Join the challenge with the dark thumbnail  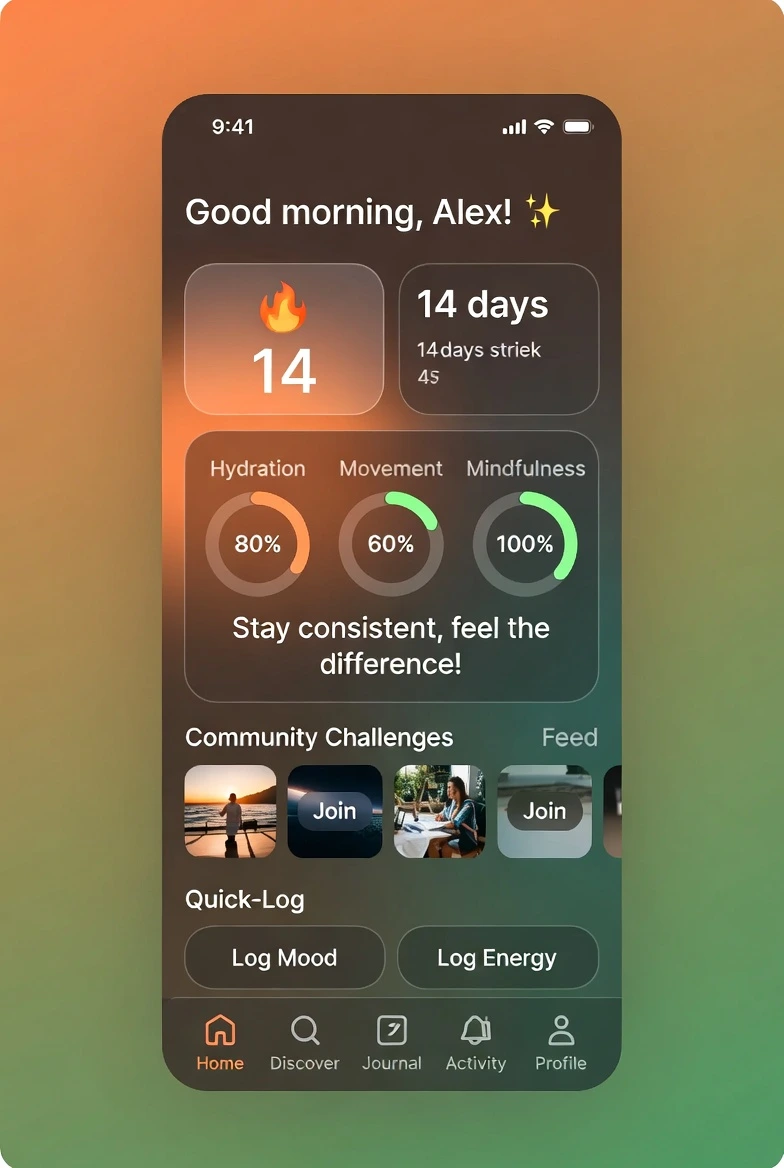click(x=335, y=811)
